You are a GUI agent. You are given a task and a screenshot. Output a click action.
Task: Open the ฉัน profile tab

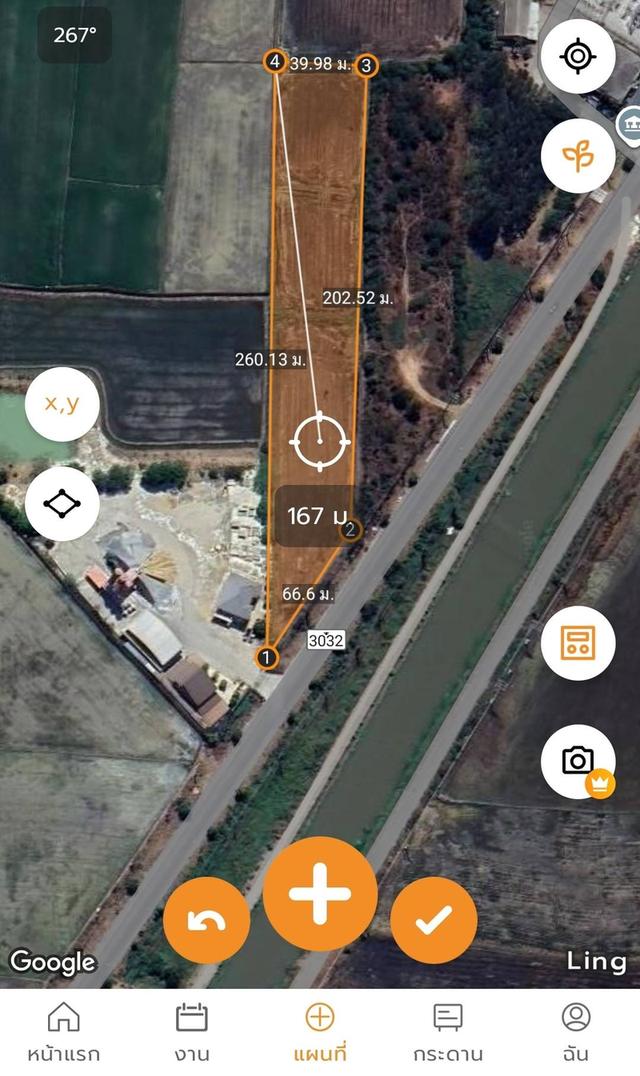pos(576,1032)
